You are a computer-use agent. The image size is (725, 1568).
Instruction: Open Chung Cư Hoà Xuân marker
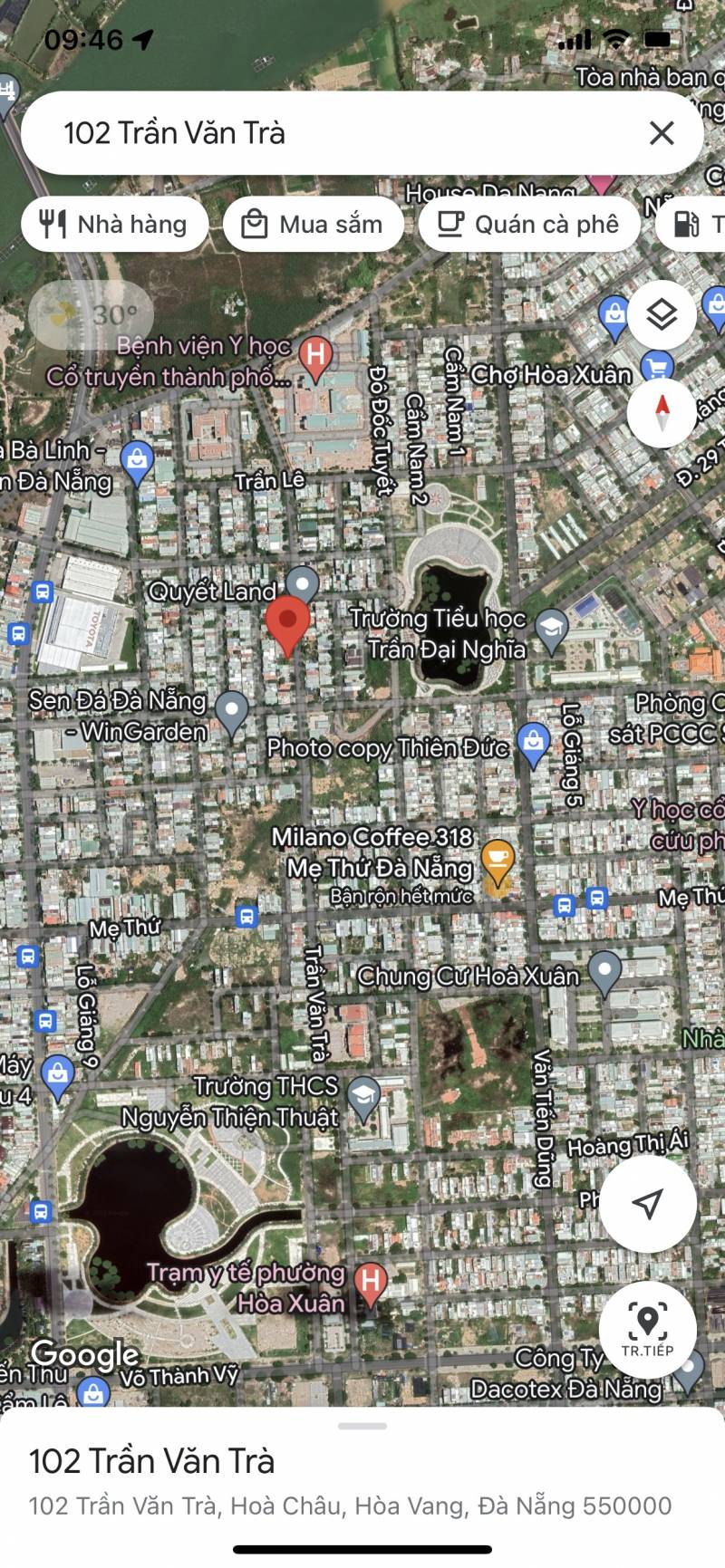pos(604,973)
